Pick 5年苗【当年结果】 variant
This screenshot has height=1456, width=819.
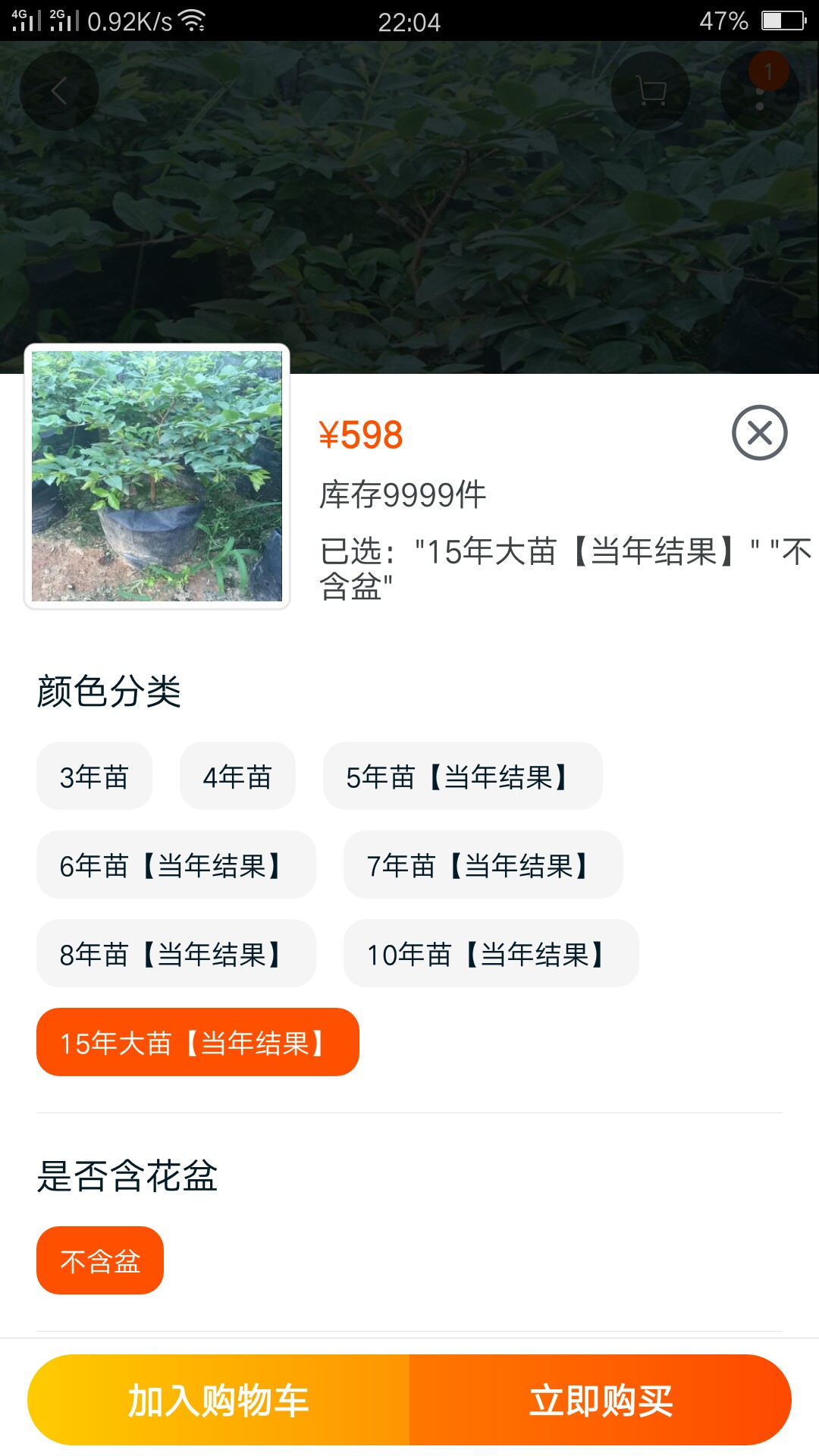(463, 776)
